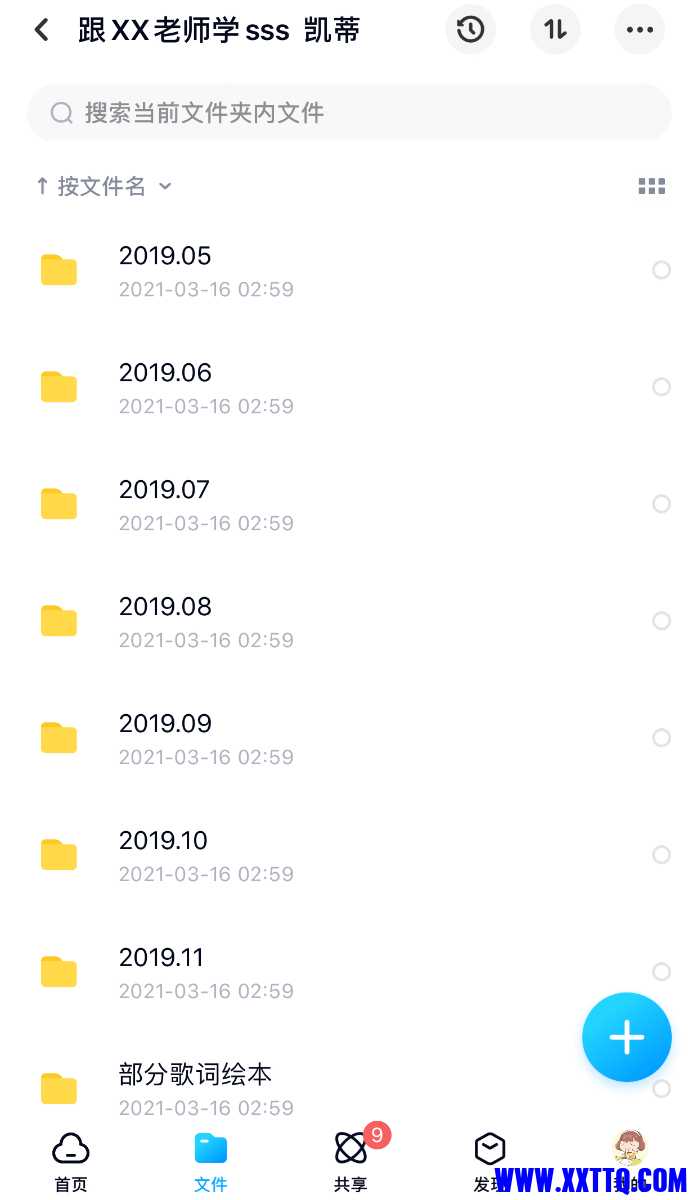Switch to the 发现 tab
Image resolution: width=692 pixels, height=1200 pixels.
[x=489, y=1162]
